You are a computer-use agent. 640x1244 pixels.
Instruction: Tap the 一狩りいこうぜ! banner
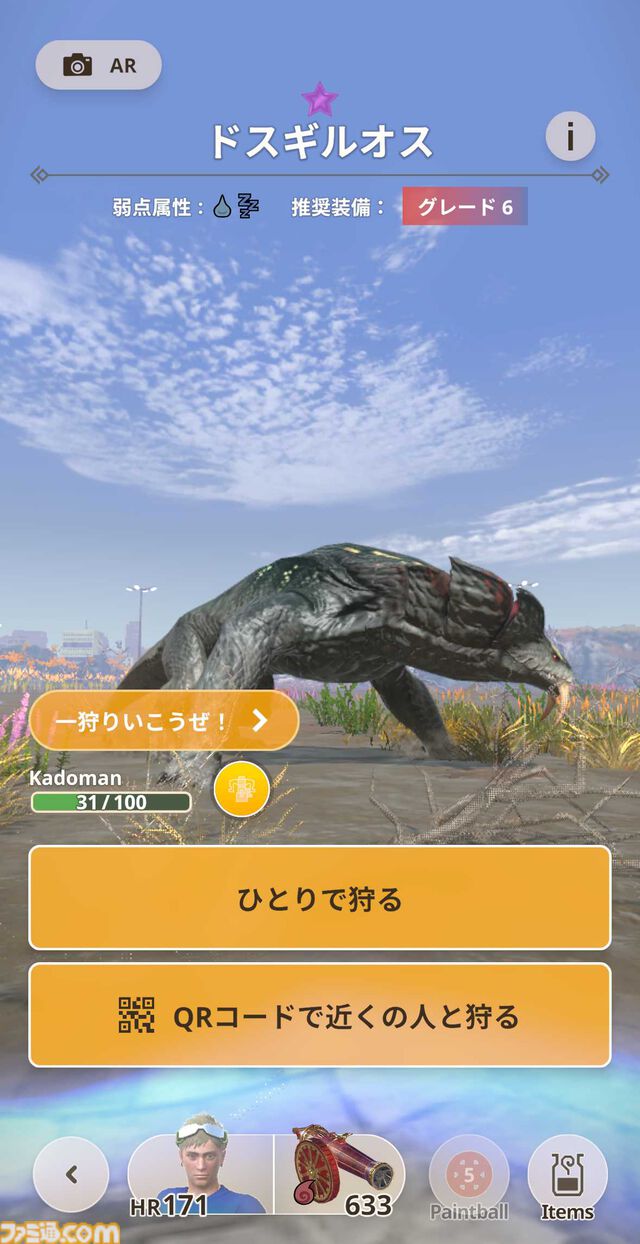point(164,720)
